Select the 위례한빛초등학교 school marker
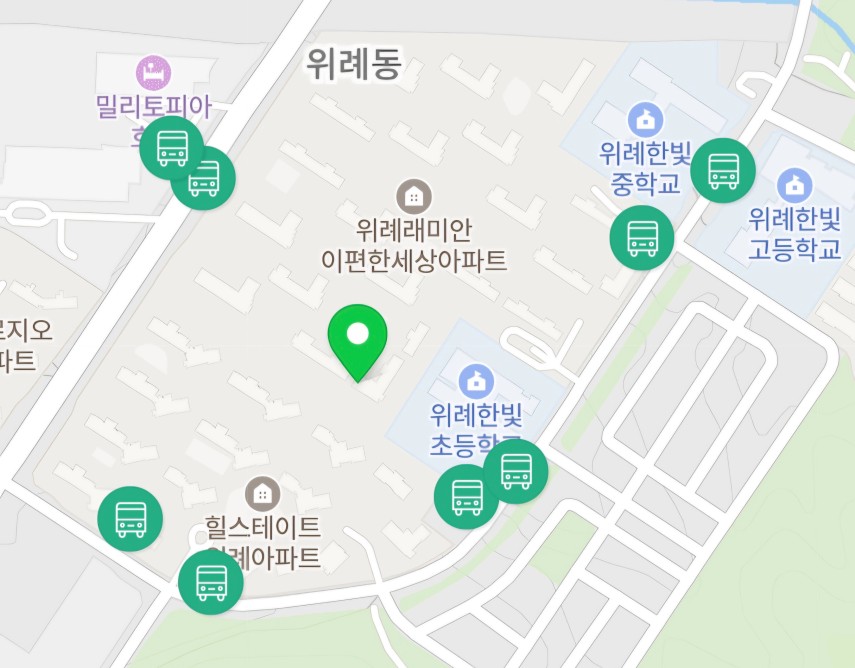The image size is (855, 668). (475, 379)
